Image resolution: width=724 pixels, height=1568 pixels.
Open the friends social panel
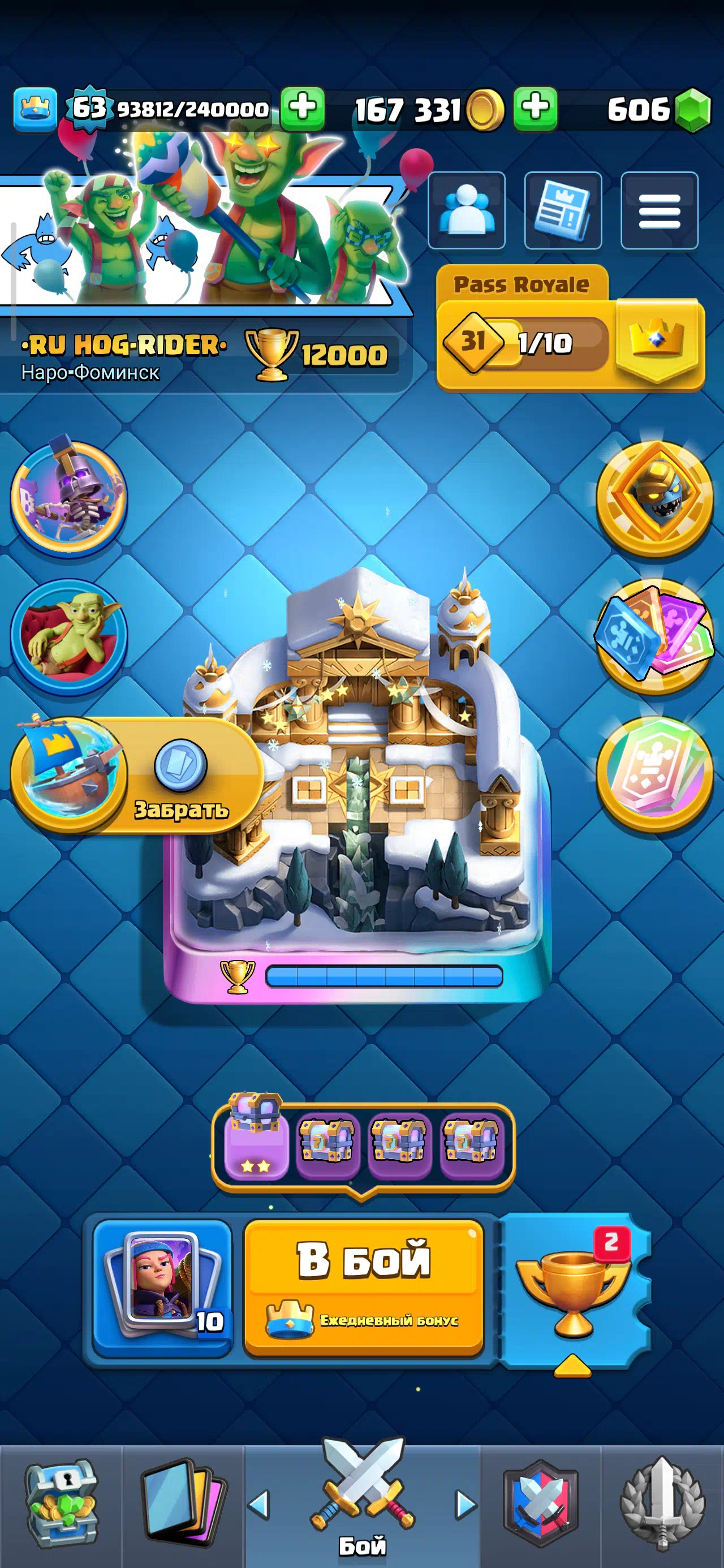click(467, 210)
